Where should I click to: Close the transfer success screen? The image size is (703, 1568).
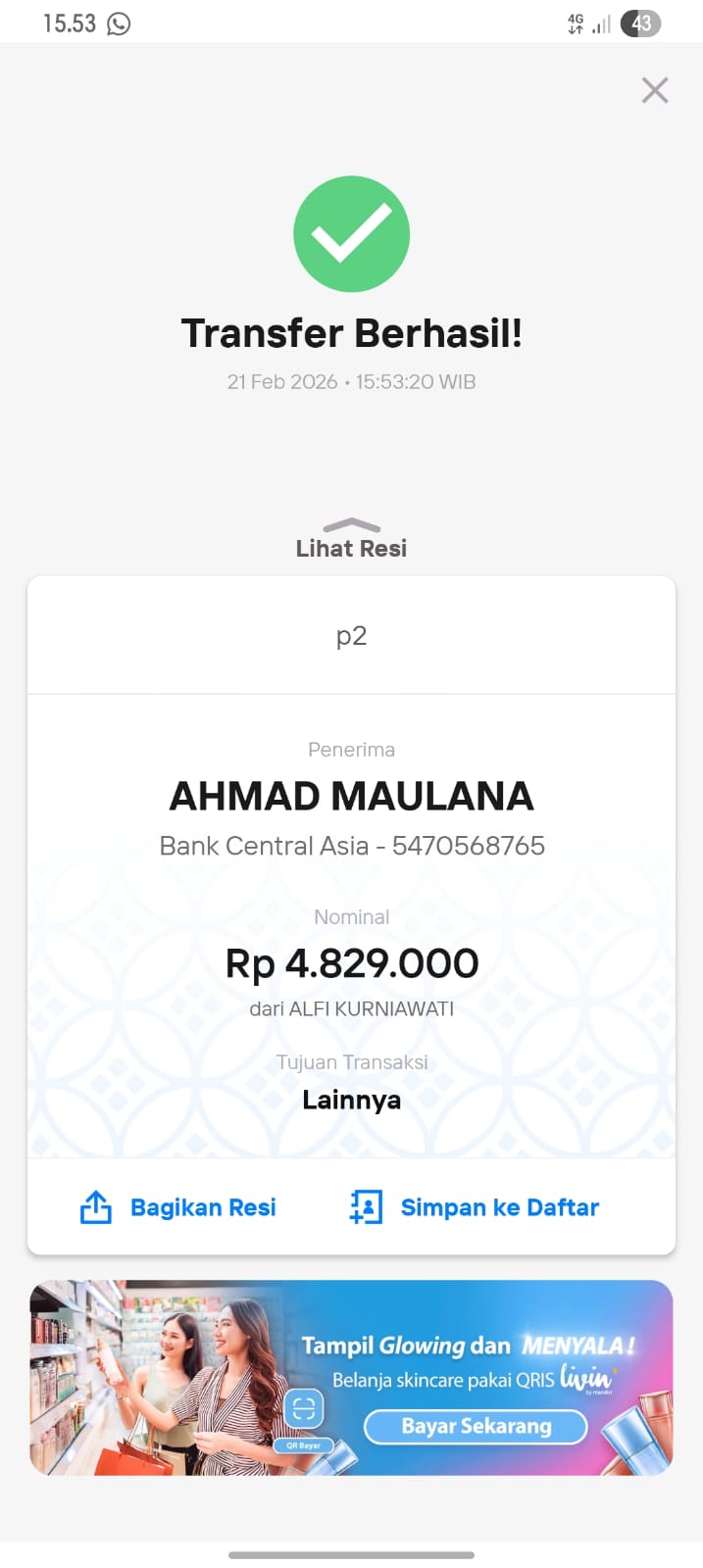point(655,90)
